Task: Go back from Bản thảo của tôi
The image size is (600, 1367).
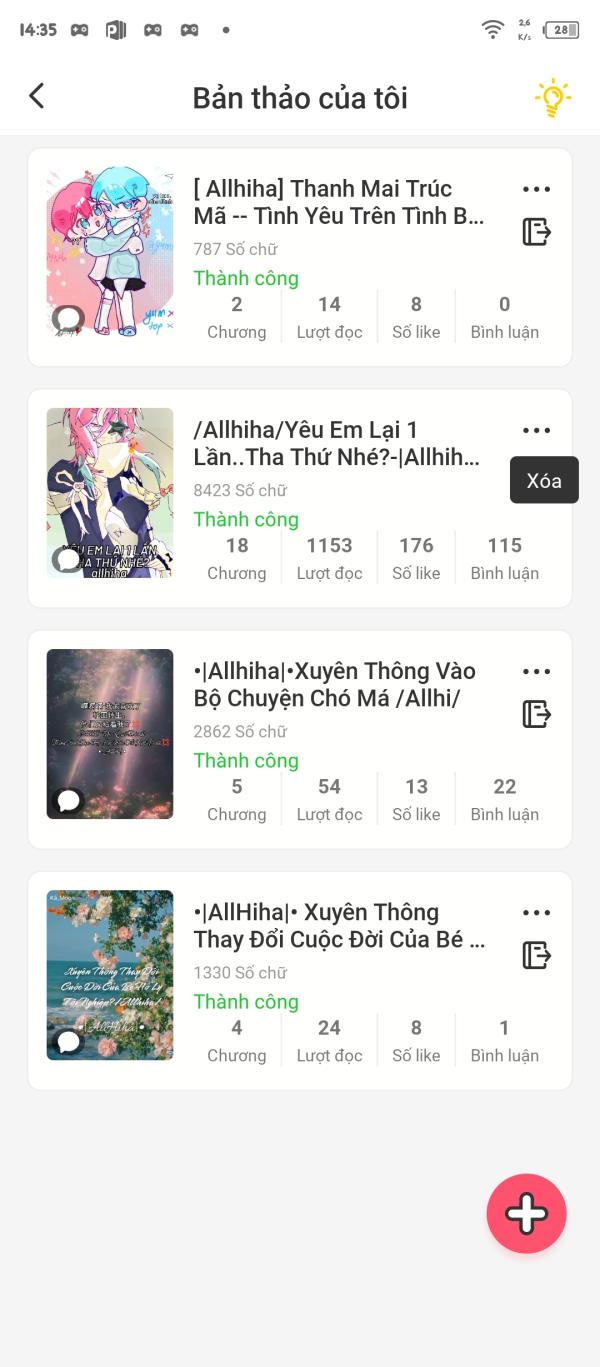Action: (x=37, y=96)
